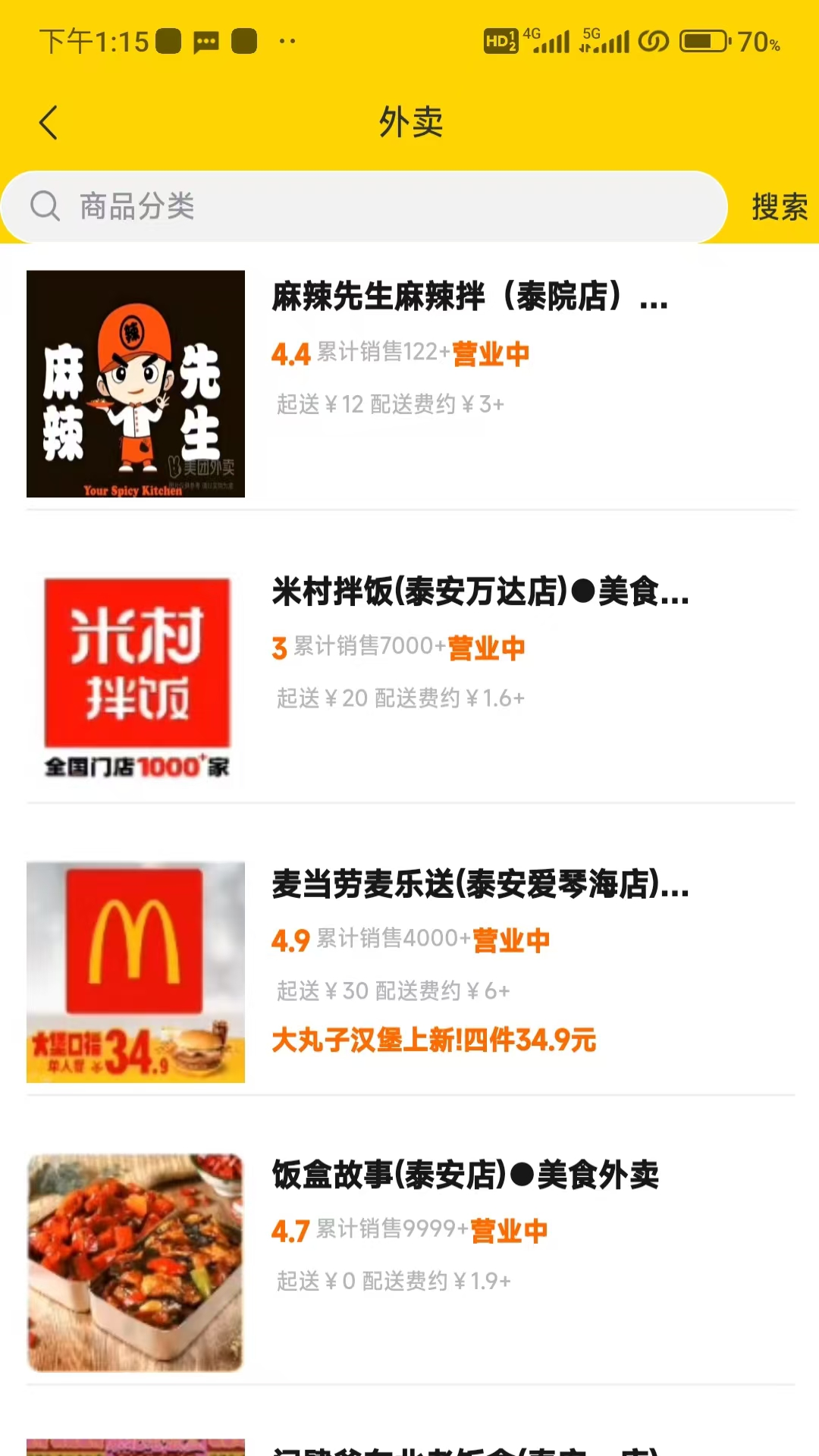The height and width of the screenshot is (1456, 819).
Task: Tap 商品分类 placeholder in the search field
Action: pos(135,206)
